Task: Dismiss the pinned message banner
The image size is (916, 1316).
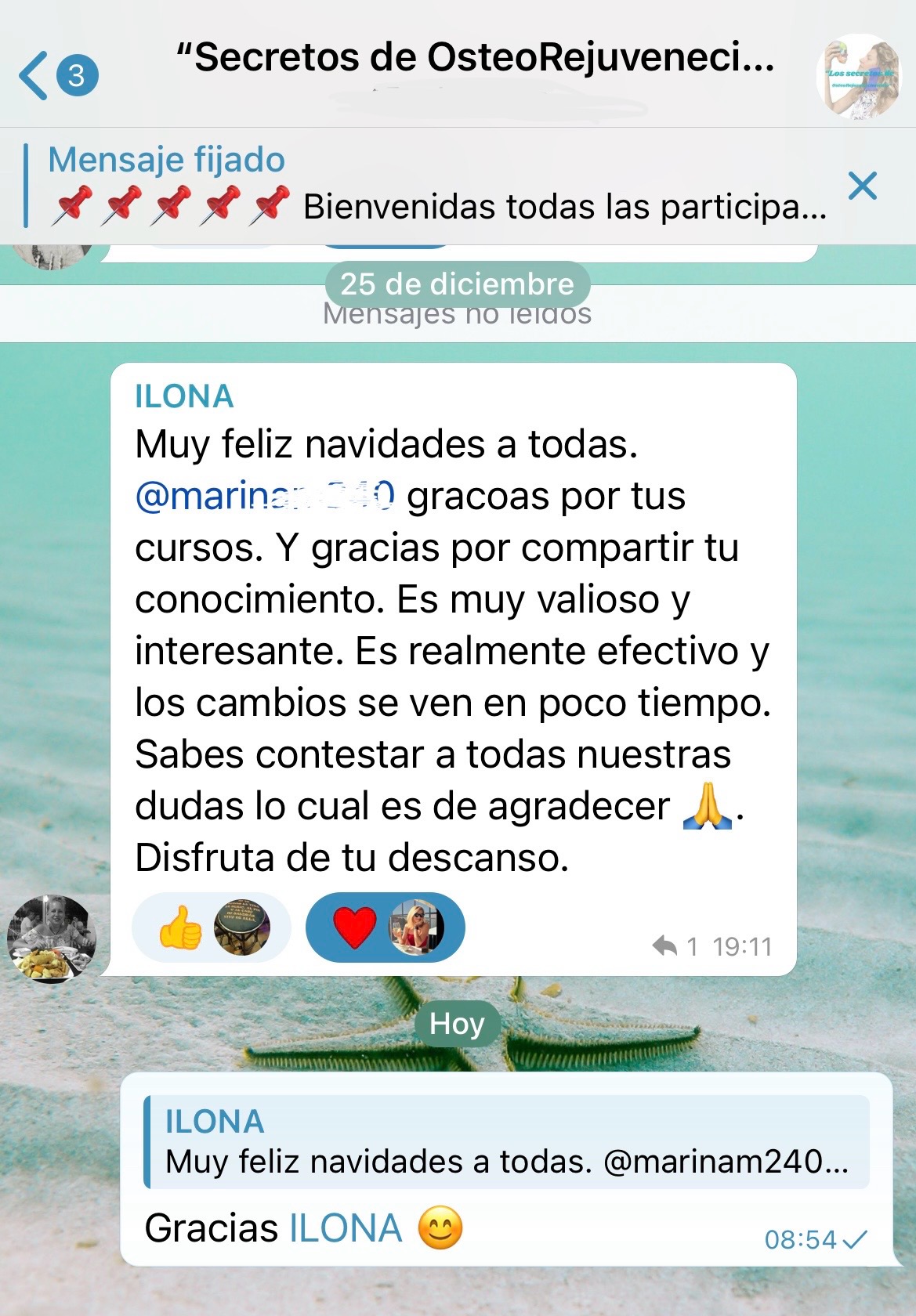Action: coord(862,186)
